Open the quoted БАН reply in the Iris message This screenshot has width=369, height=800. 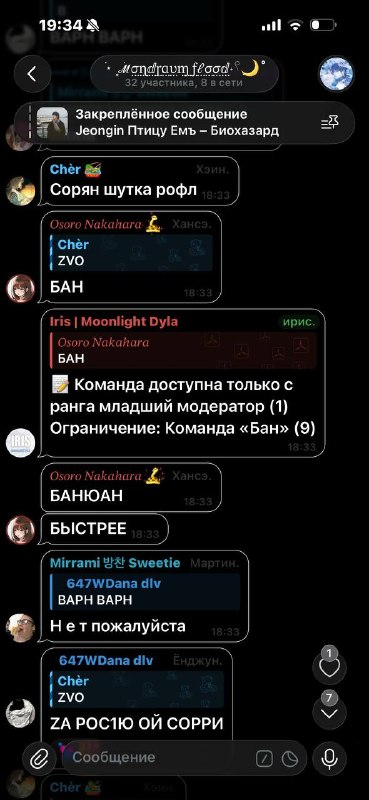(x=184, y=350)
